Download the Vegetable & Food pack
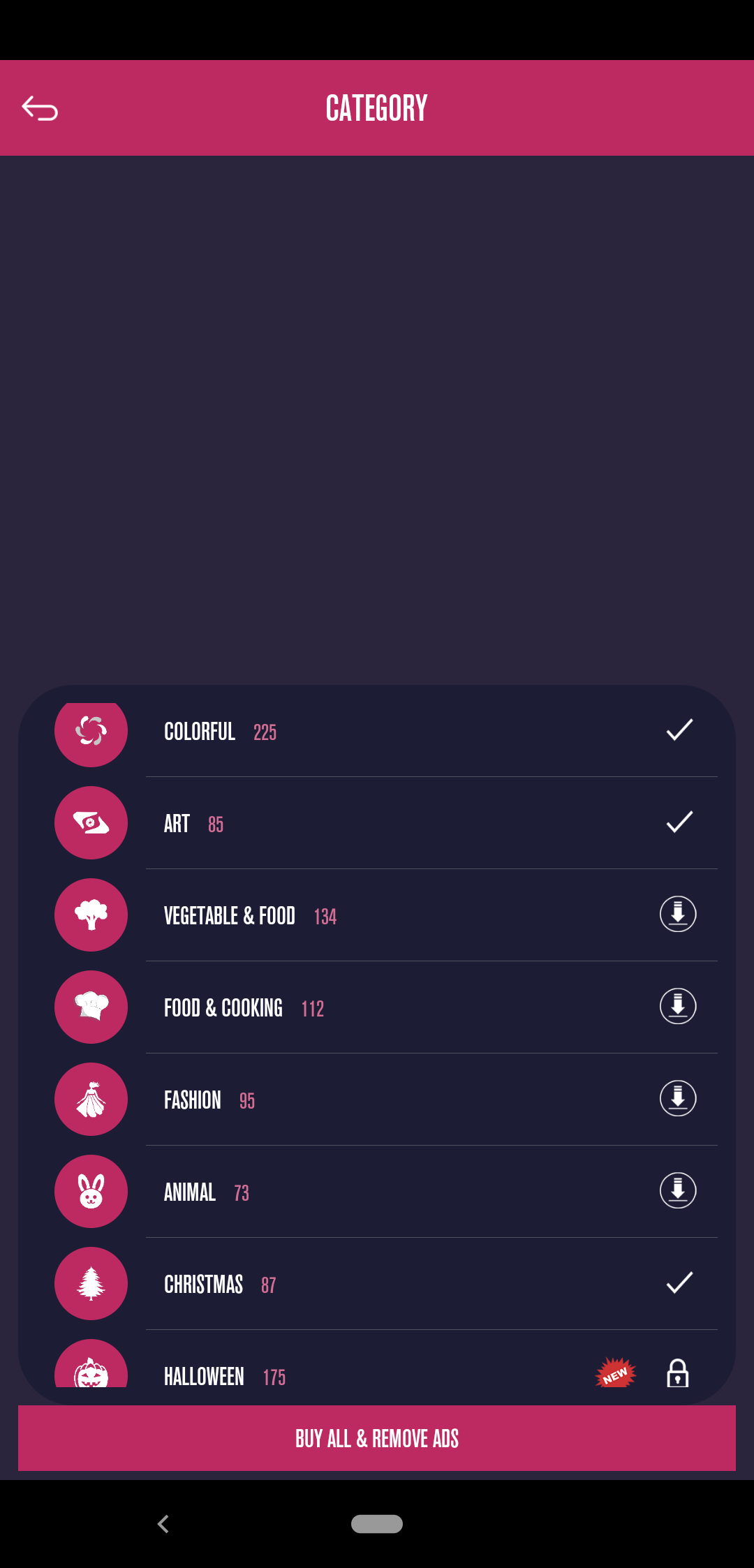The width and height of the screenshot is (754, 1568). [678, 914]
